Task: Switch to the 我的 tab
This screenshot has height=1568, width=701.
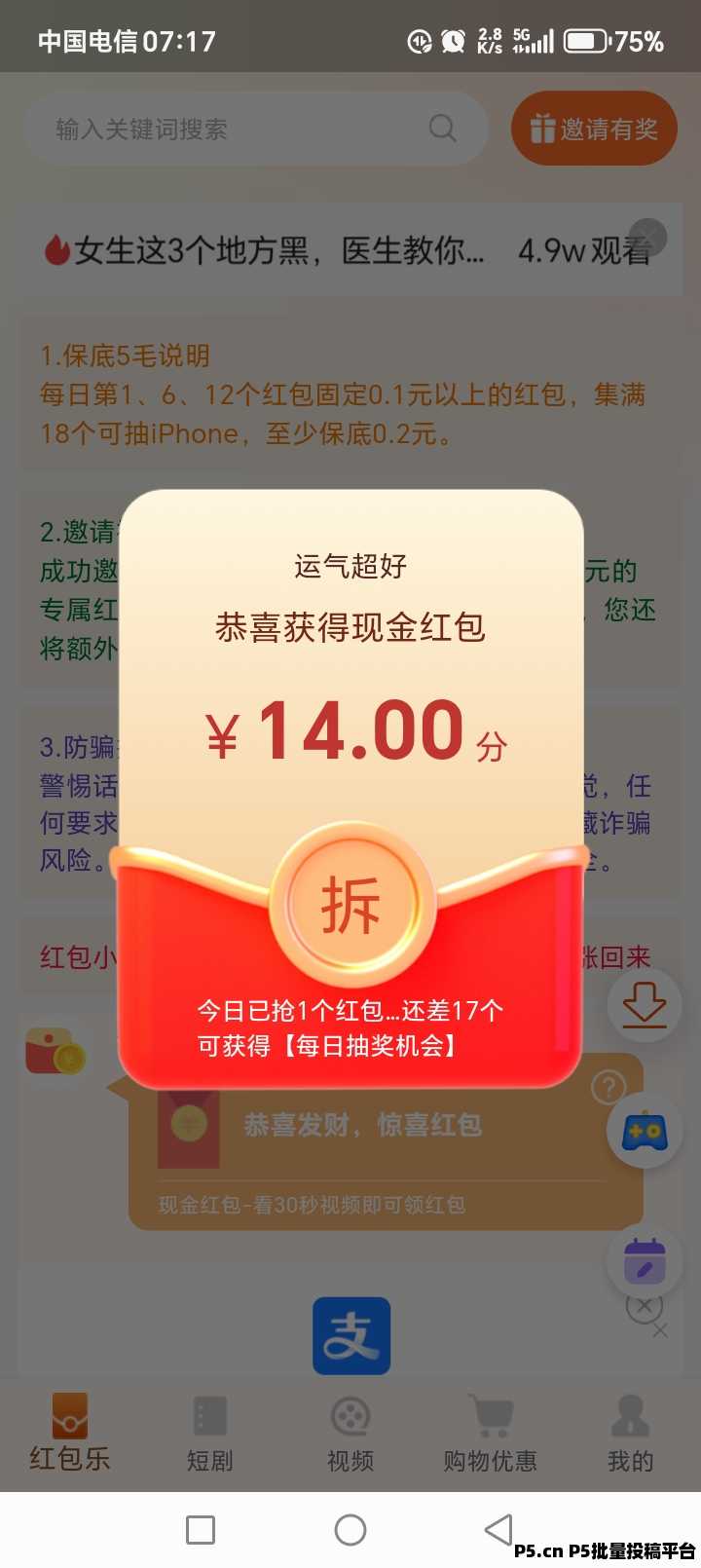Action: point(631,1434)
